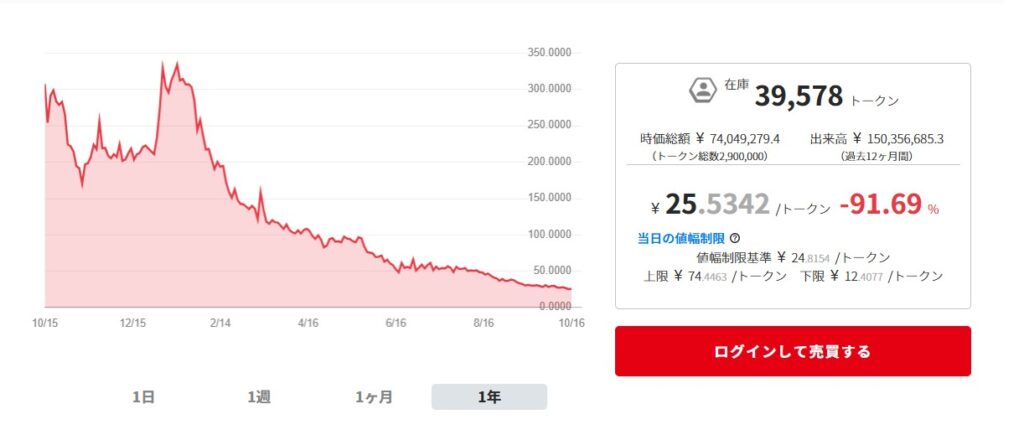The width and height of the screenshot is (1024, 440).
Task: Select the 1週 chart period
Action: coord(259,397)
